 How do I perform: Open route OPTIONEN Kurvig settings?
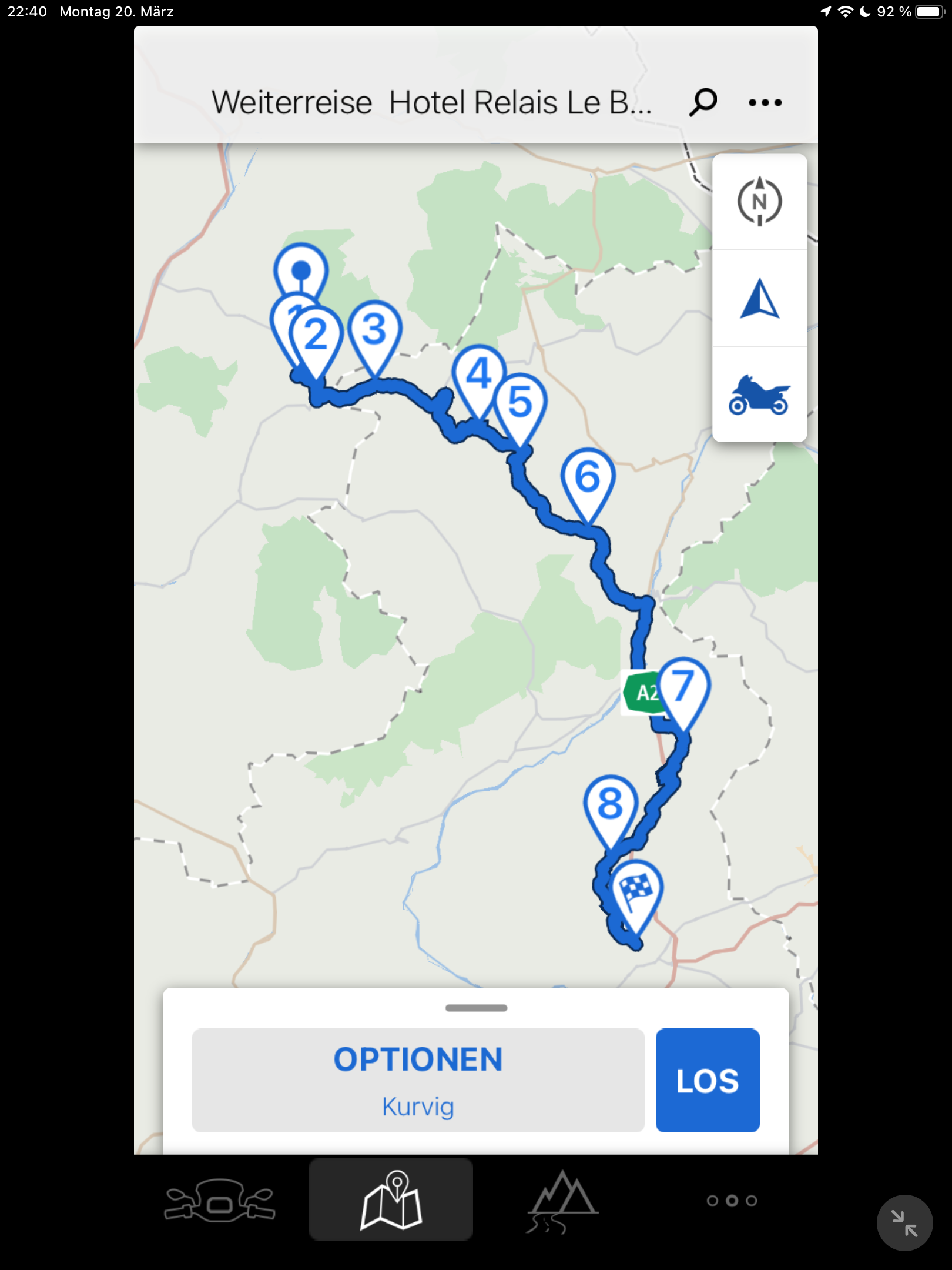click(x=418, y=1079)
